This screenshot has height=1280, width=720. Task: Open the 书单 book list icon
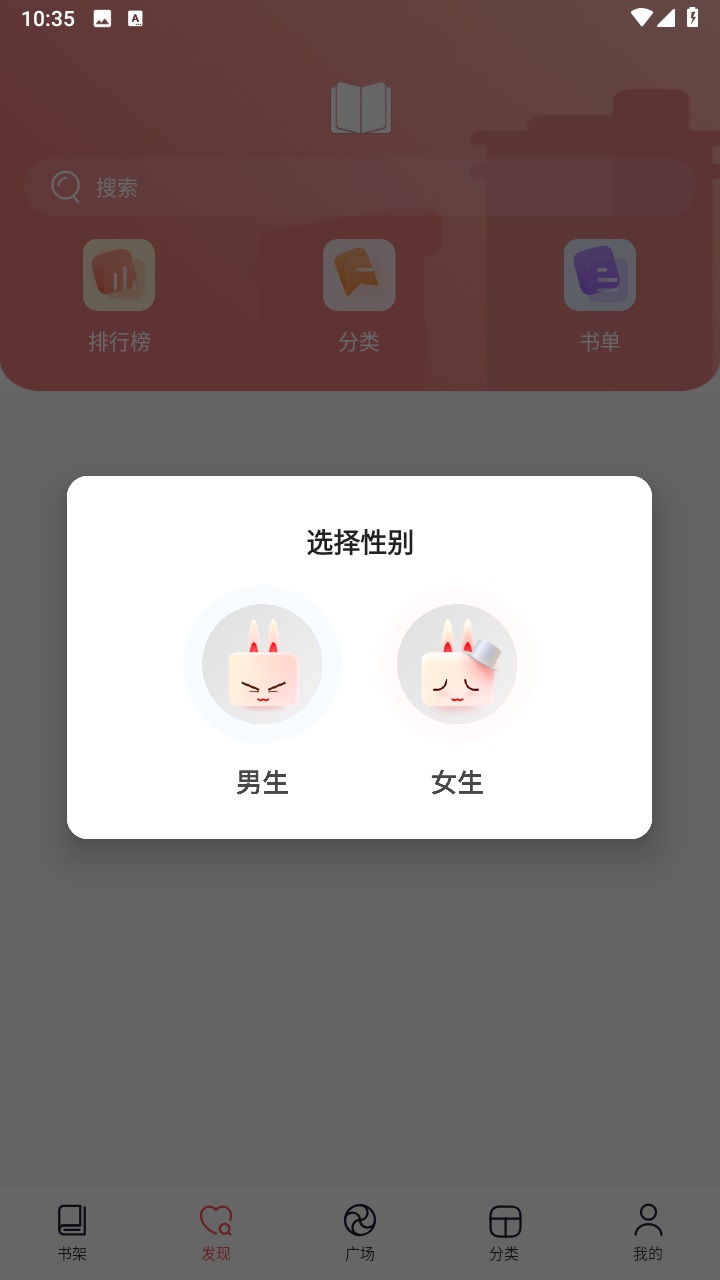point(599,274)
